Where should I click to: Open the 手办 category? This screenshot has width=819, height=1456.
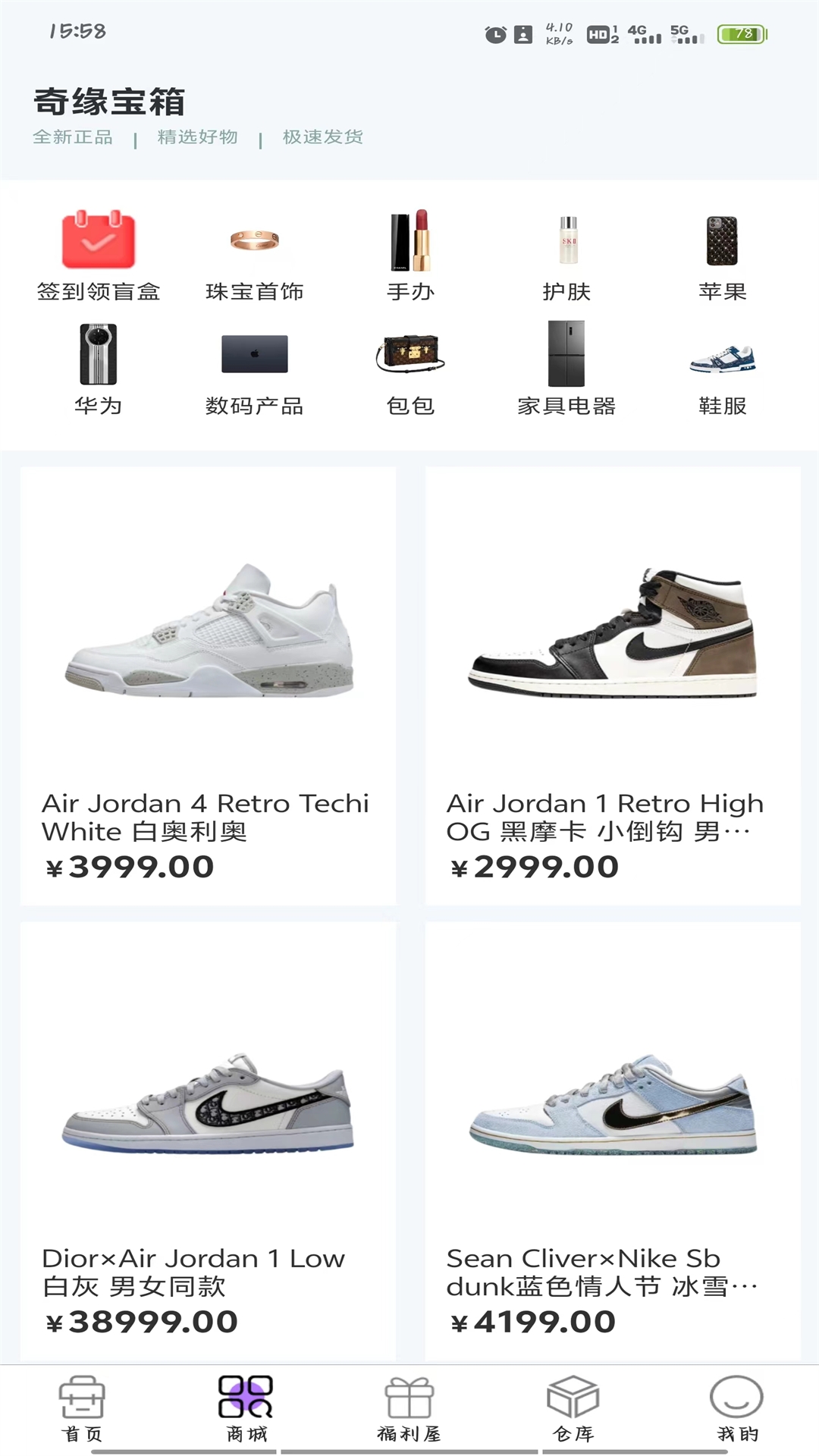click(410, 256)
